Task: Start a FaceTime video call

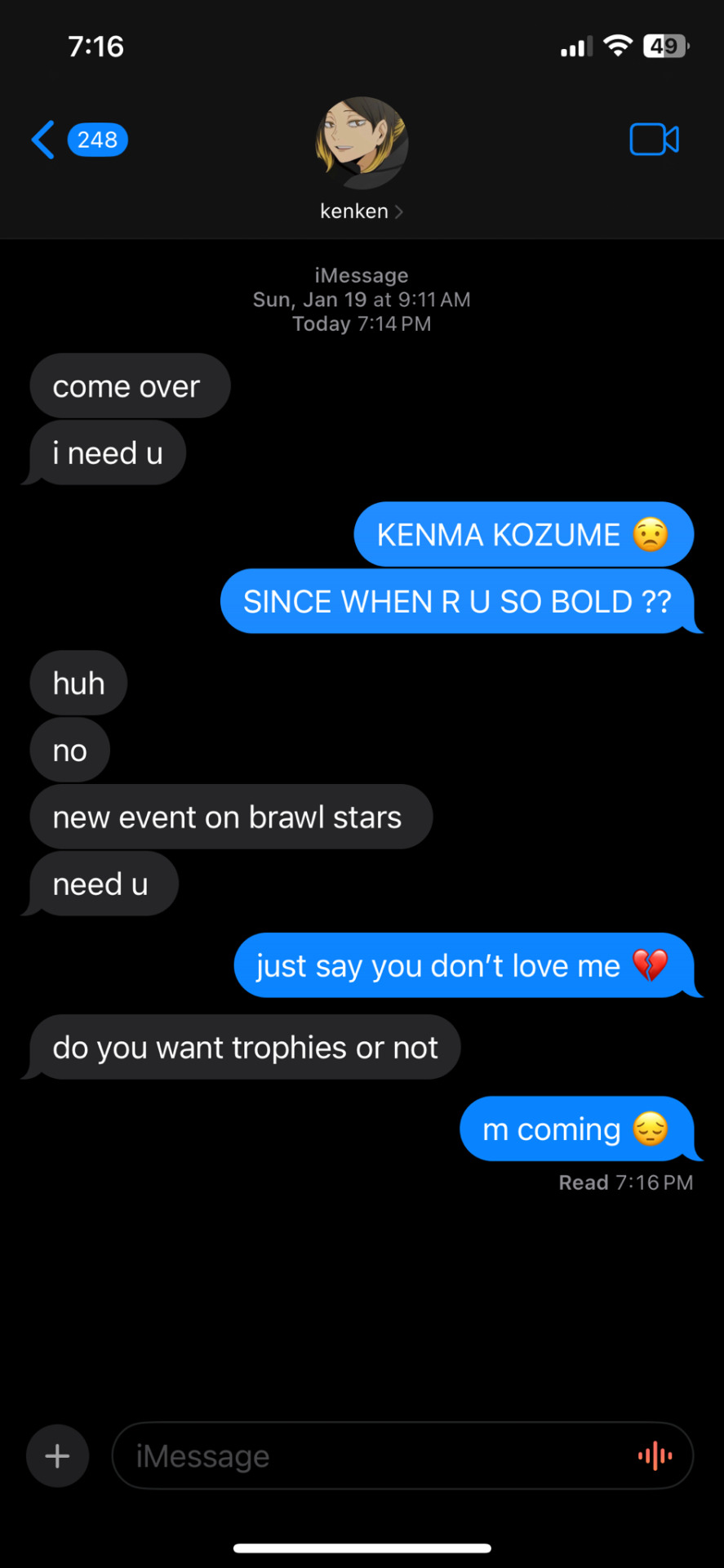Action: pos(654,140)
